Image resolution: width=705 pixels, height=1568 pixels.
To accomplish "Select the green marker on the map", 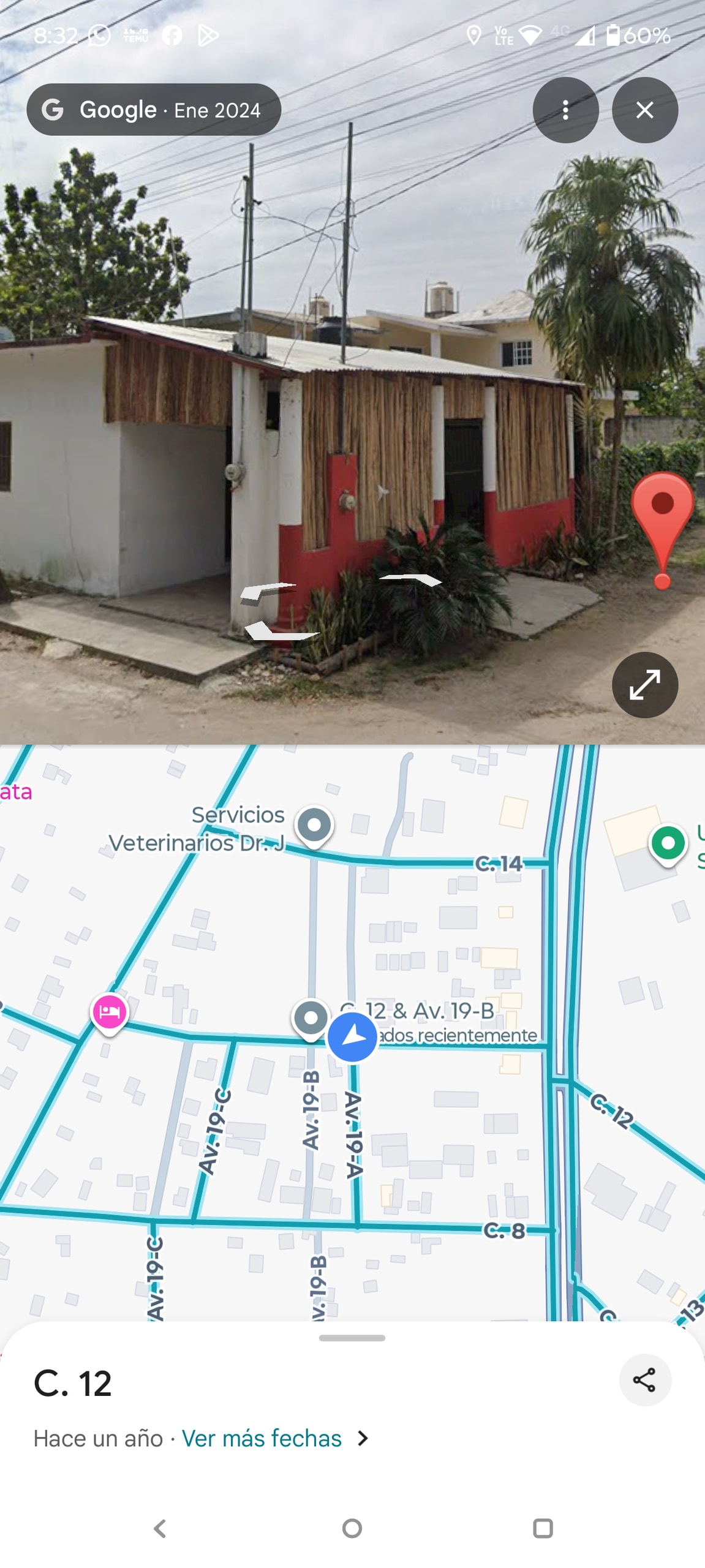I will tap(667, 843).
